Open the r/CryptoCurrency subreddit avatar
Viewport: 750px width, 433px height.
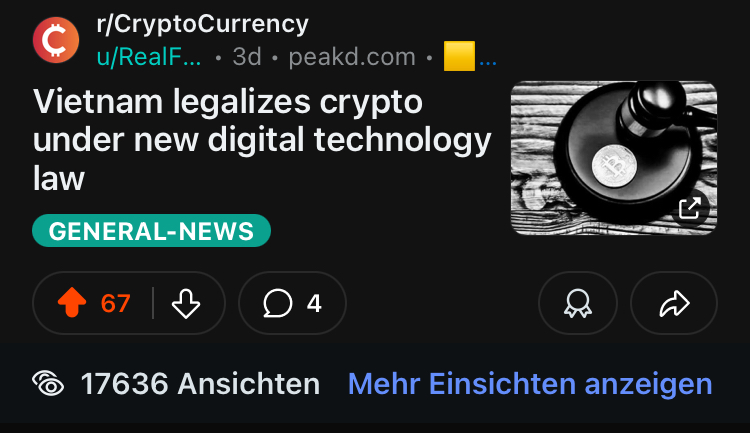[56, 40]
